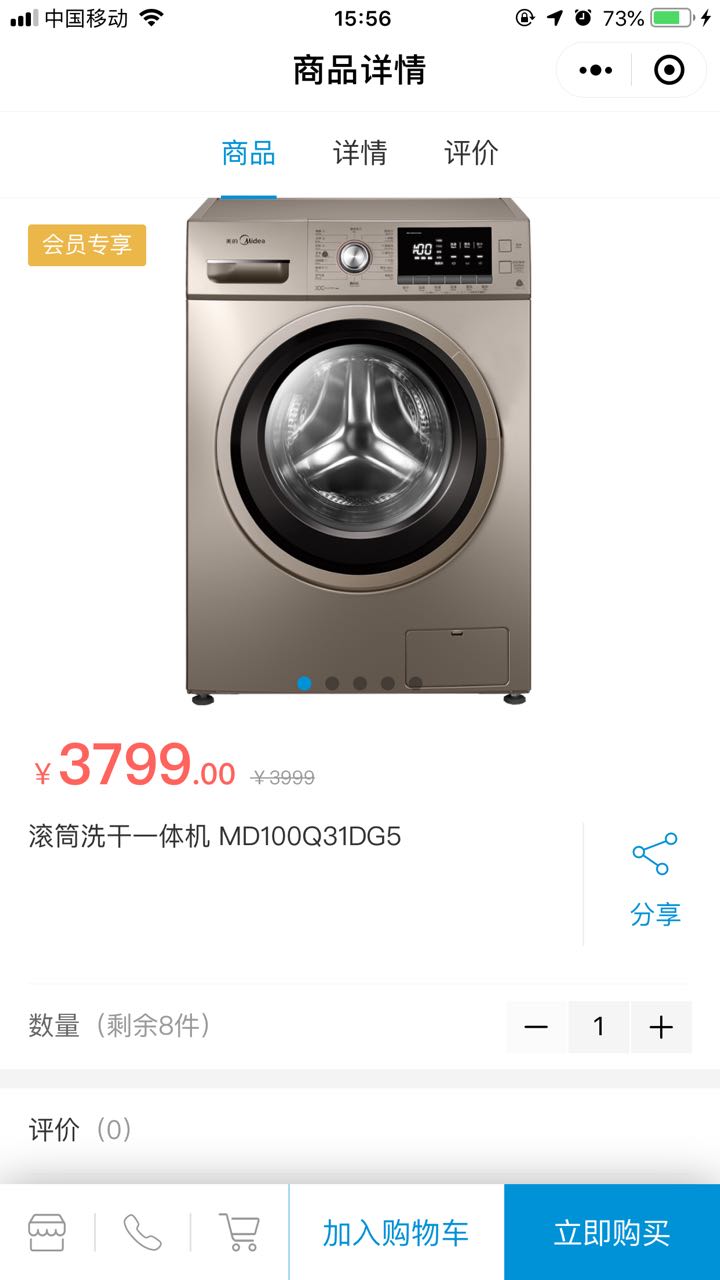Open the 评价 (0) reviews section

pyautogui.click(x=80, y=1130)
